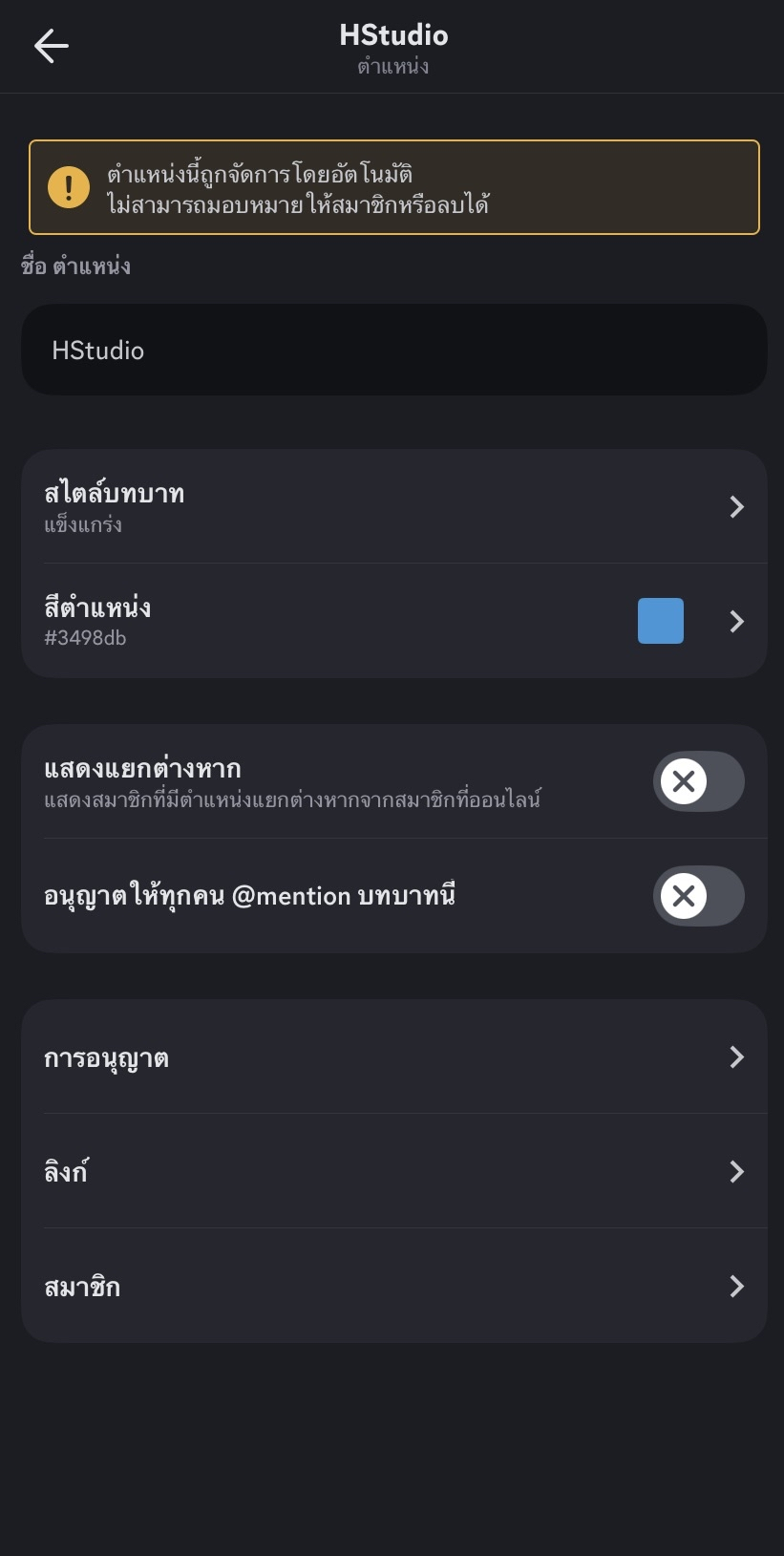Expand the ลิงก์ row chevron
Image resolution: width=784 pixels, height=1556 pixels.
[x=736, y=1171]
